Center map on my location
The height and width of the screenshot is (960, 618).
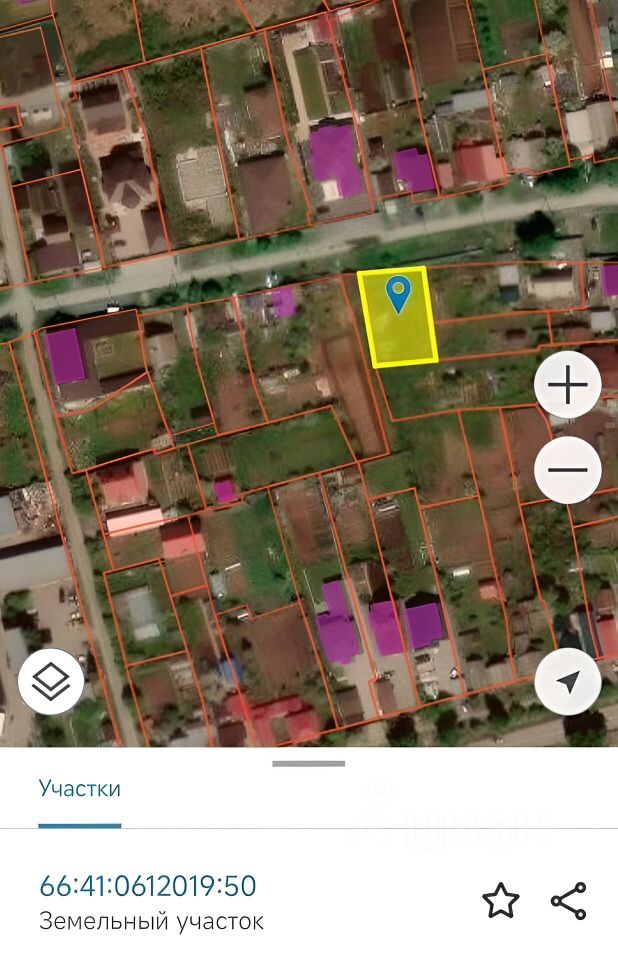coord(567,682)
